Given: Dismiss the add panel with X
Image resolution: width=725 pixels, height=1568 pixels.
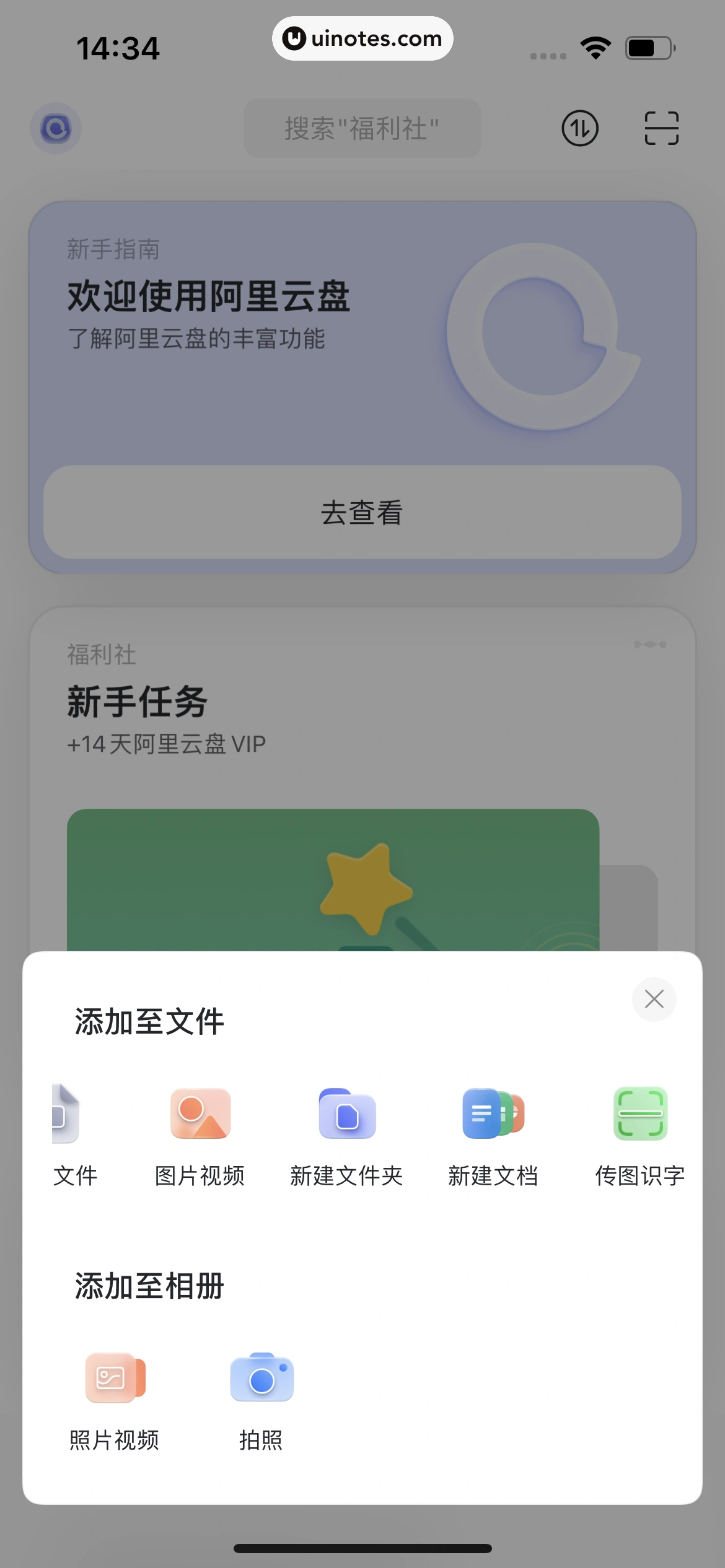Looking at the screenshot, I should [654, 1000].
